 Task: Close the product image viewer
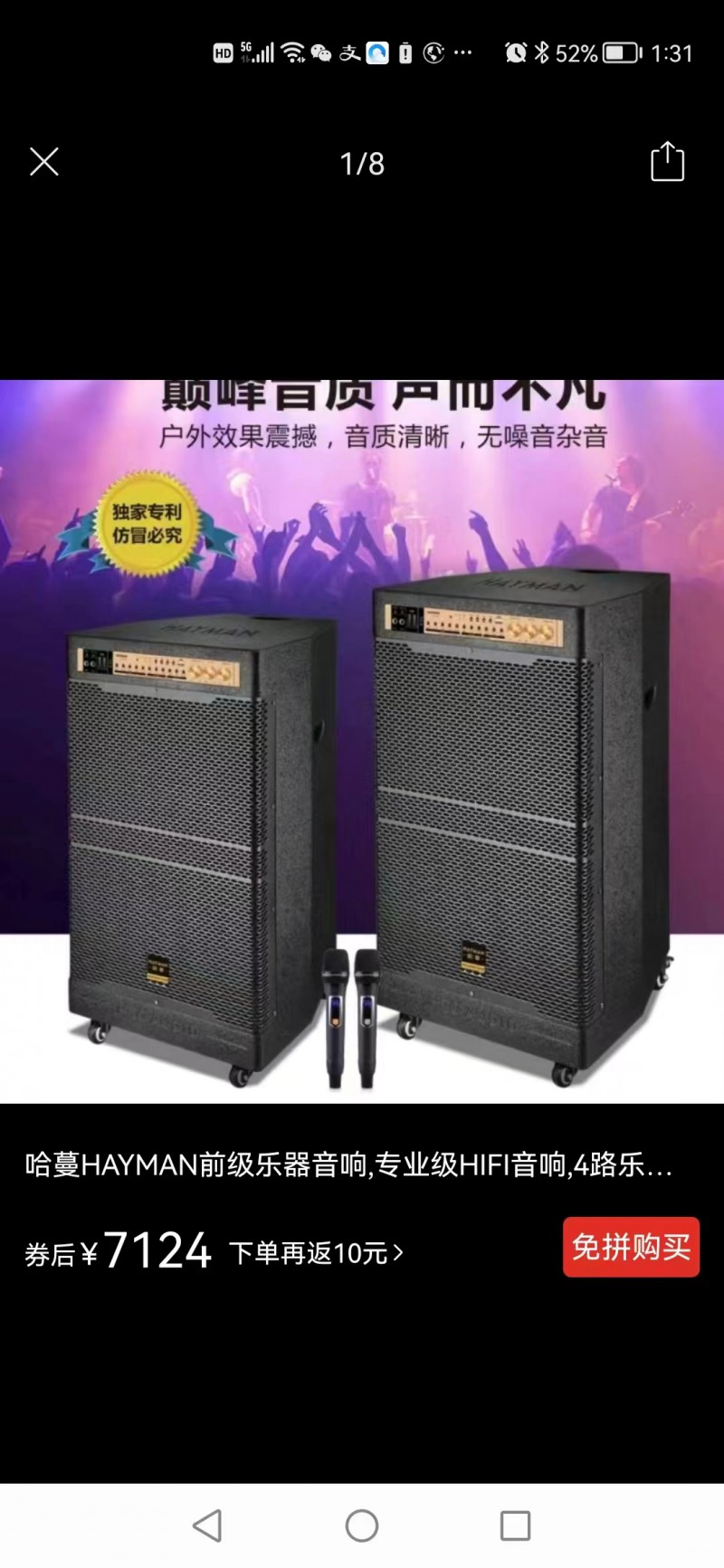(x=43, y=163)
